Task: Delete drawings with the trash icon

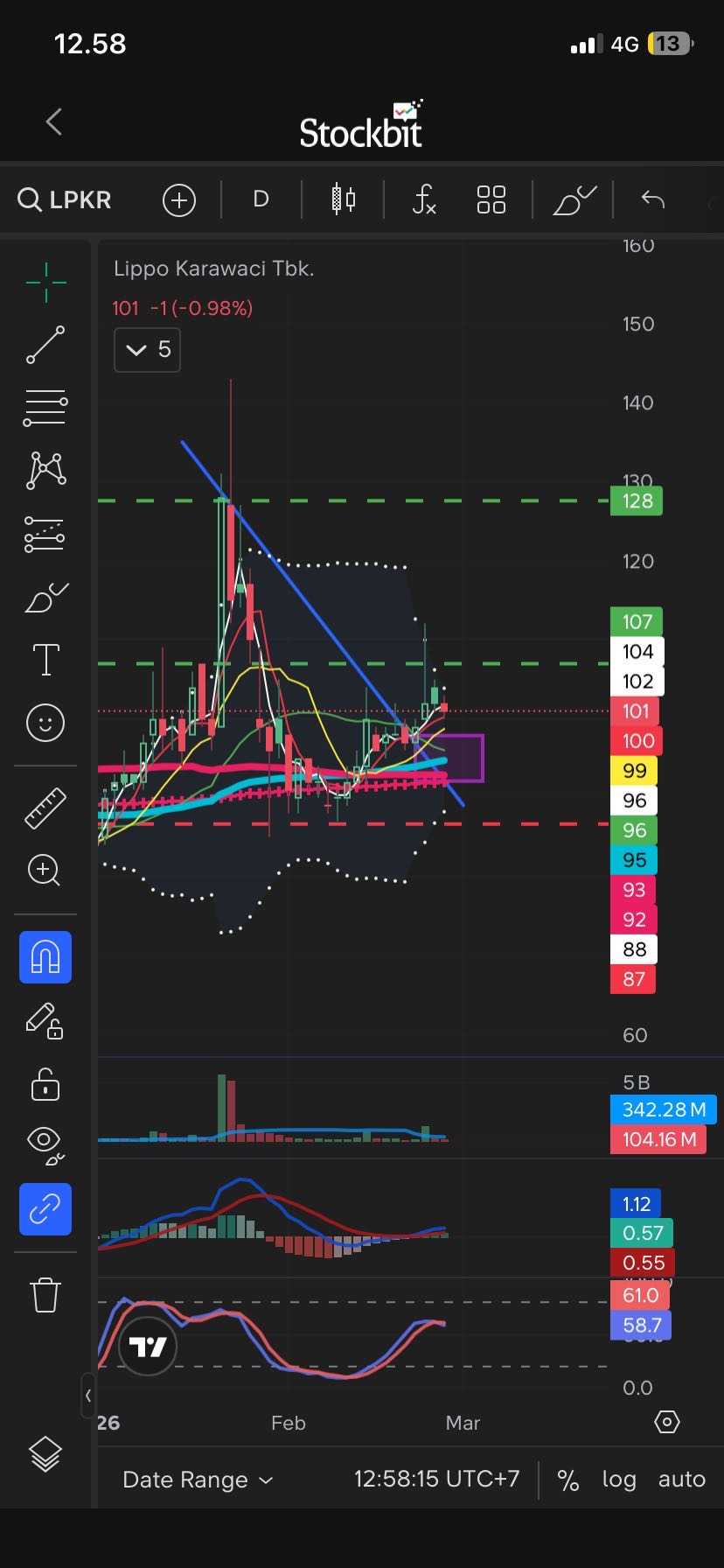Action: (x=45, y=1294)
